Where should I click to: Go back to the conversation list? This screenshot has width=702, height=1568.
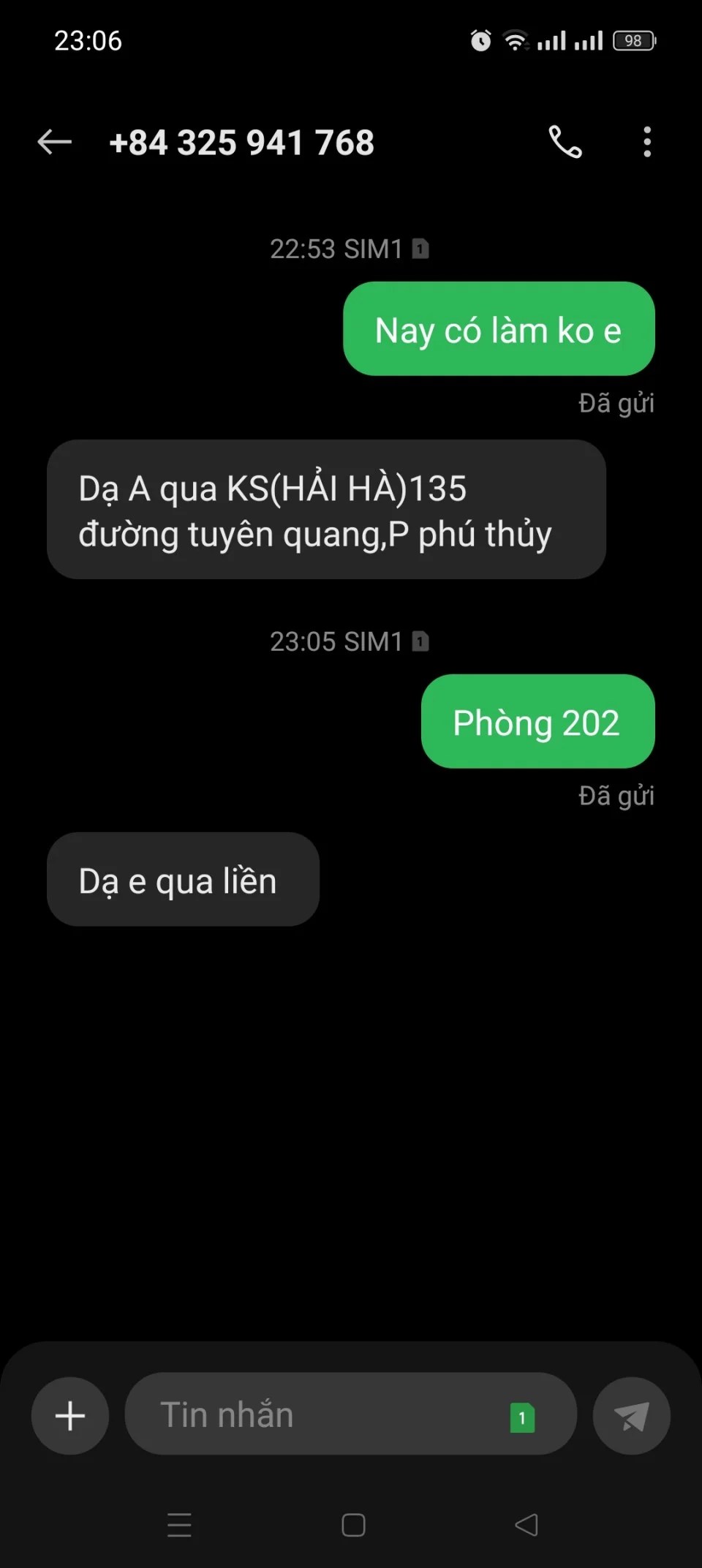click(x=55, y=142)
